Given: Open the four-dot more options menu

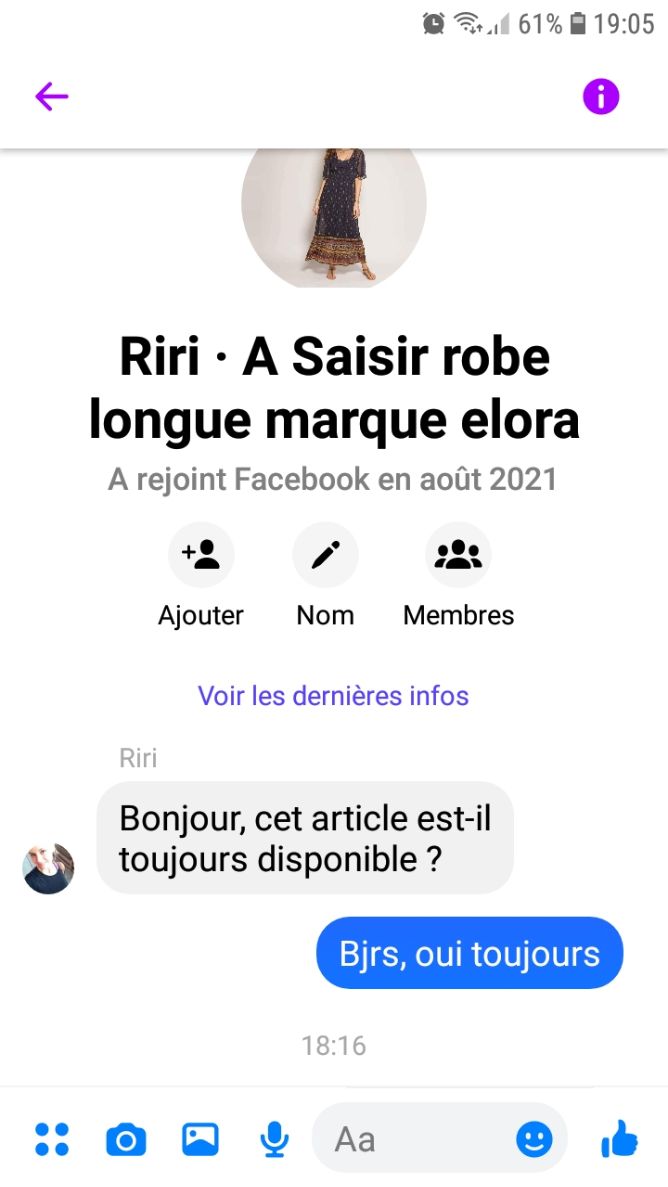Looking at the screenshot, I should (x=52, y=1139).
